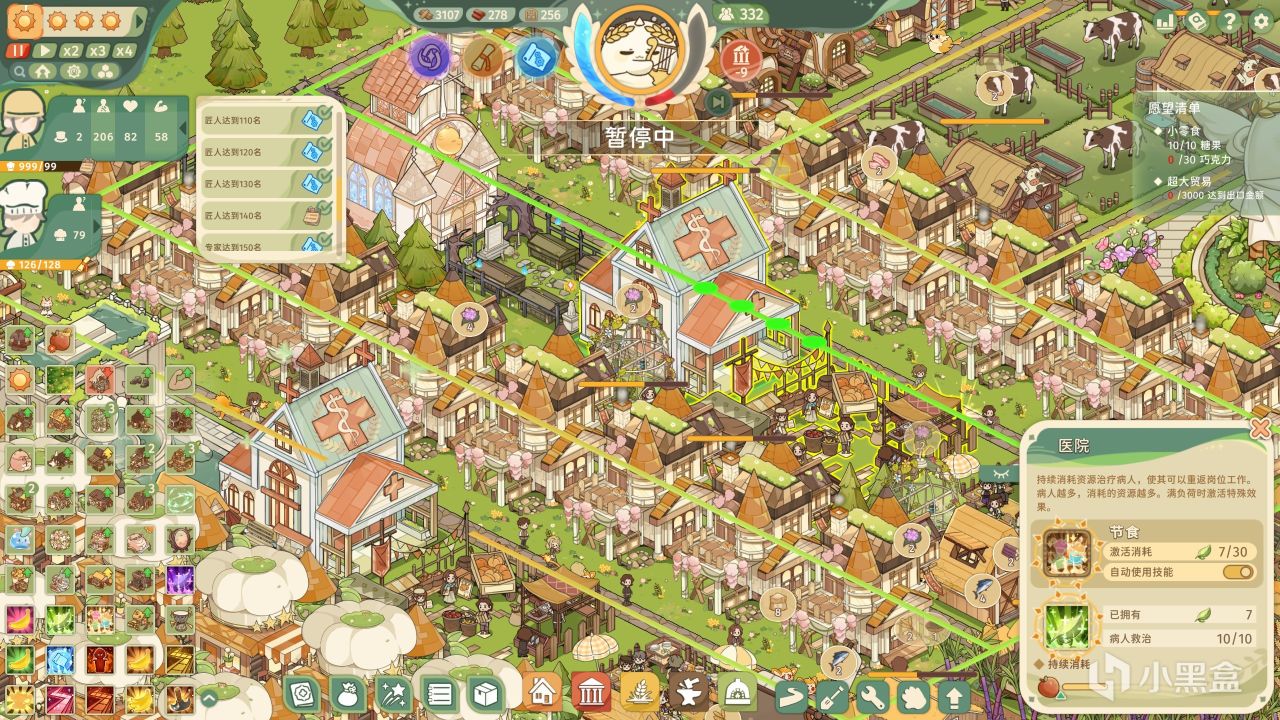This screenshot has height=720, width=1280.
Task: Open the wheat farming category
Action: pyautogui.click(x=639, y=692)
